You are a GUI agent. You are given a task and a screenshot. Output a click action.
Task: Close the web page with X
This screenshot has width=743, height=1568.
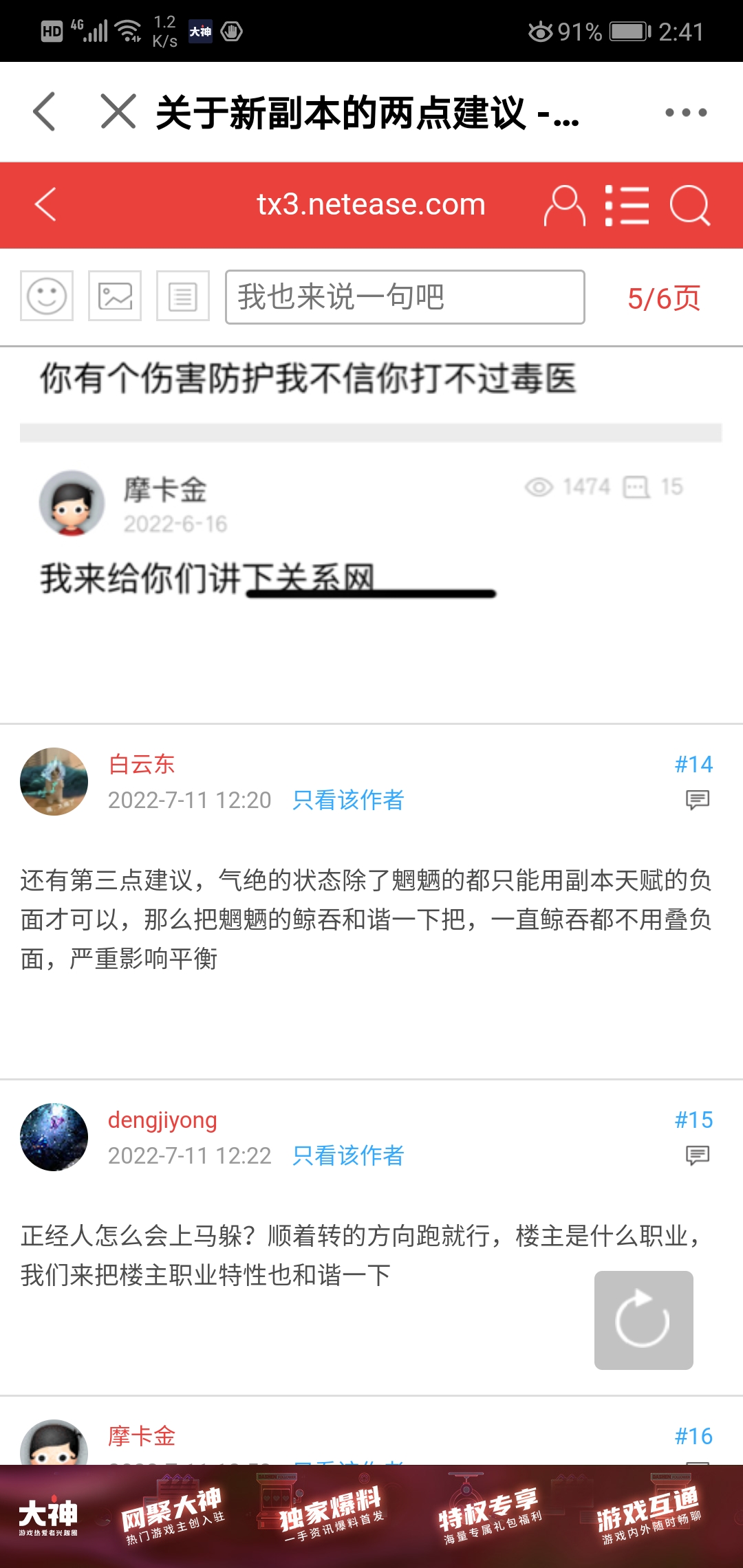[118, 111]
